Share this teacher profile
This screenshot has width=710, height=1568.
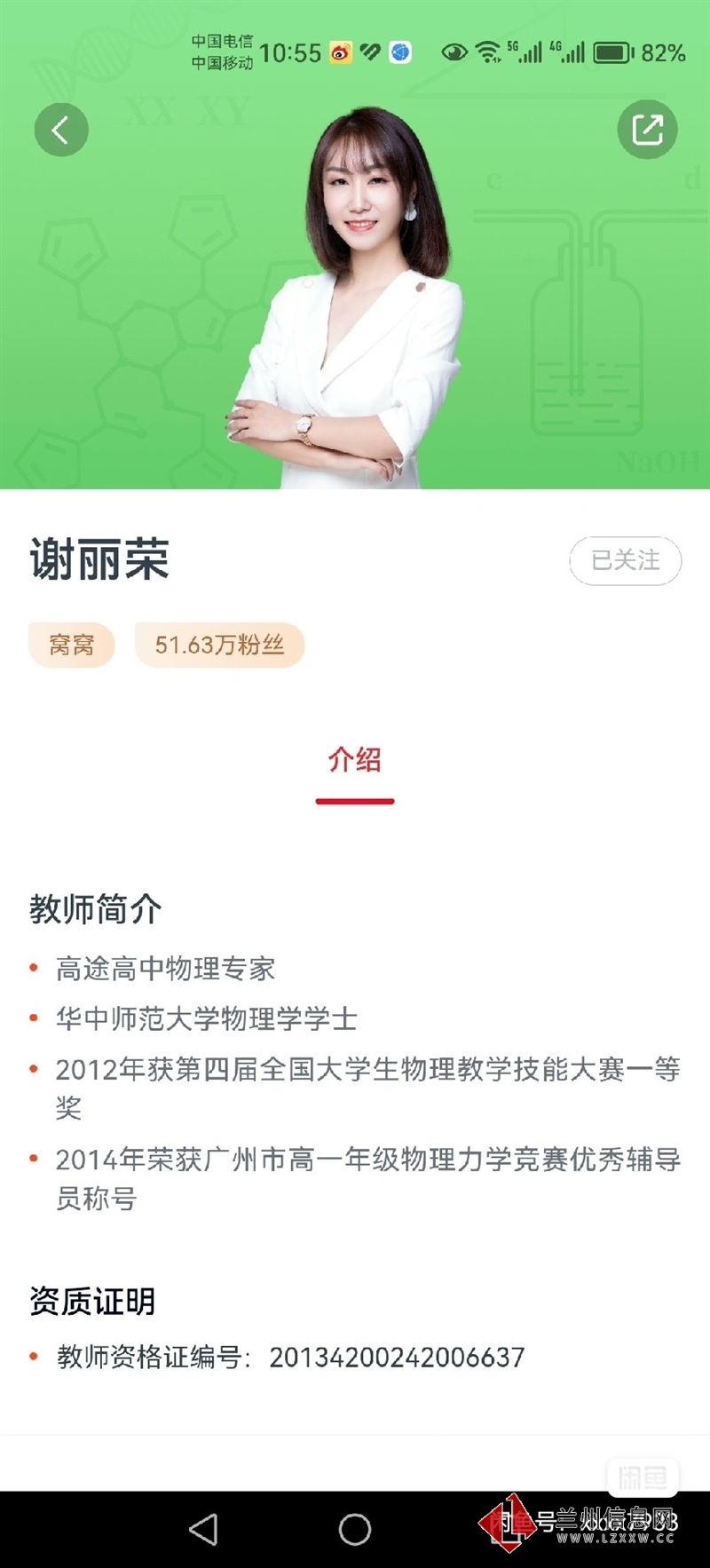647,130
